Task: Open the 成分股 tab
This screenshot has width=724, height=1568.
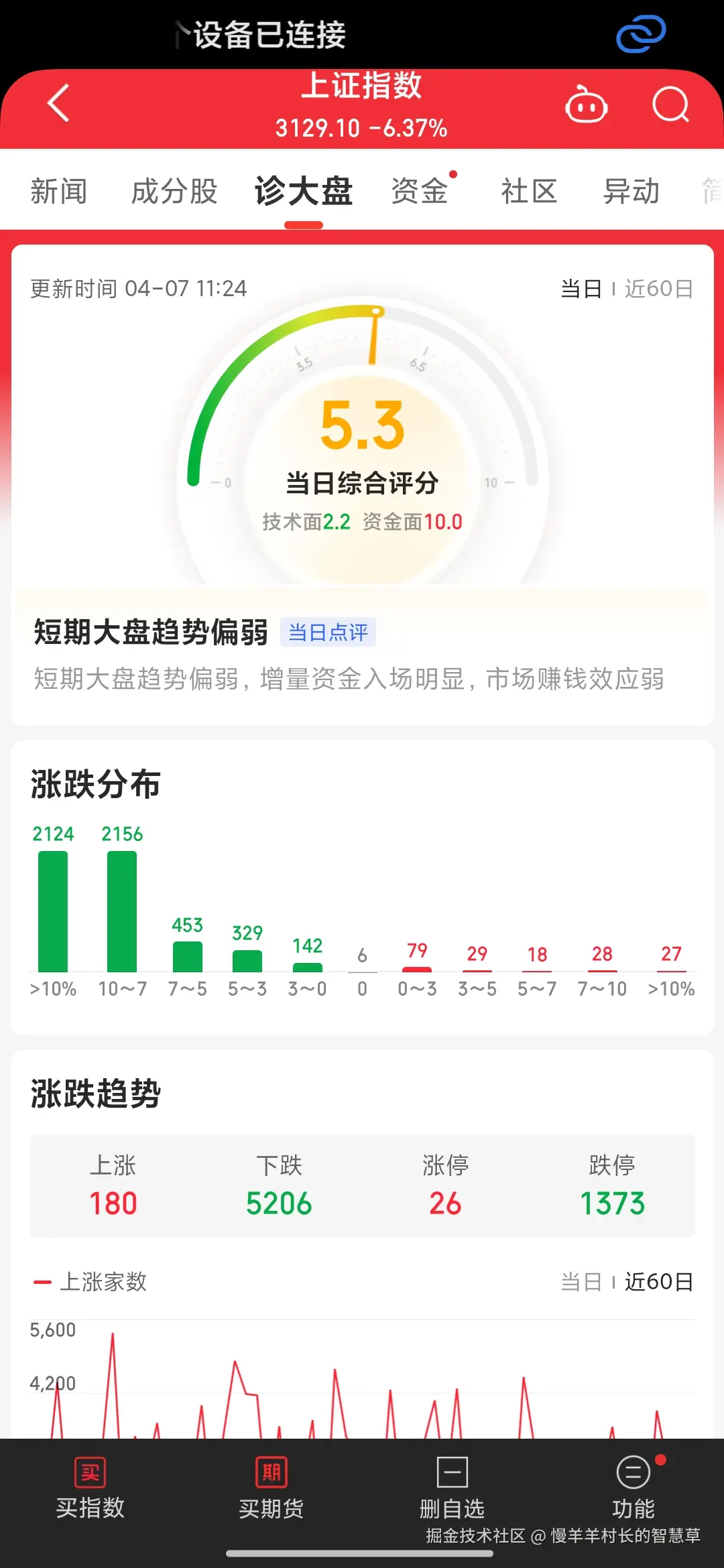Action: coord(174,191)
